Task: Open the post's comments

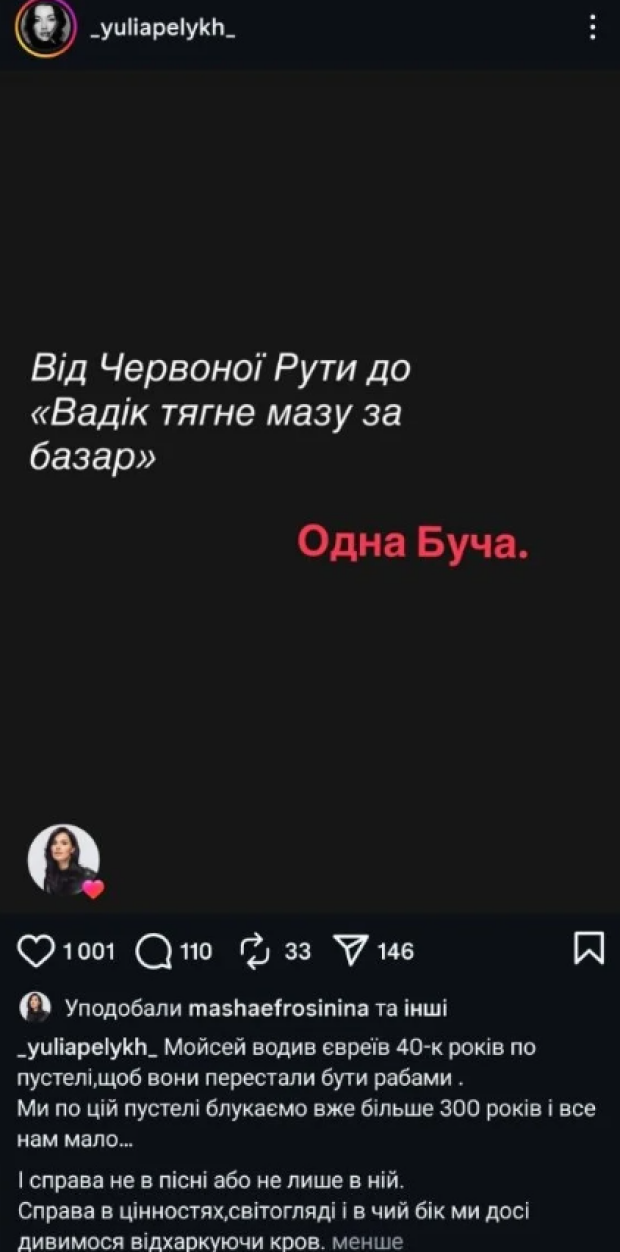Action: pyautogui.click(x=153, y=950)
